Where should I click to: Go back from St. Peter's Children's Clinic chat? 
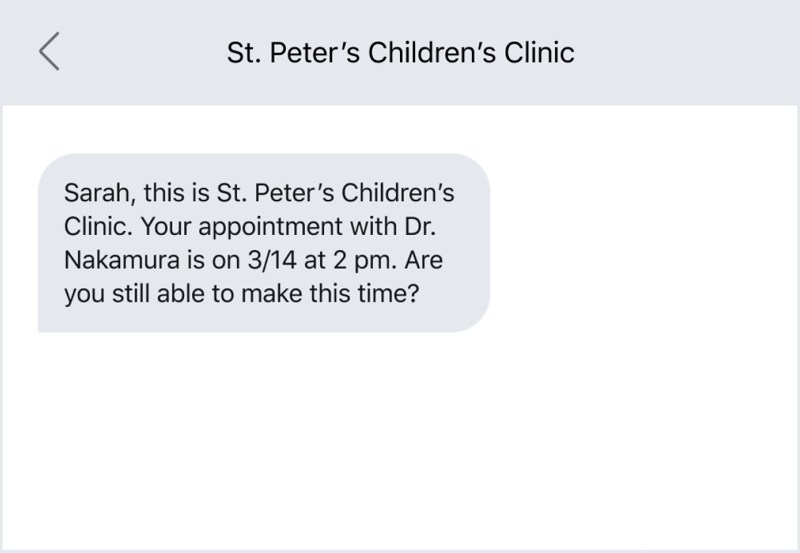pyautogui.click(x=49, y=51)
